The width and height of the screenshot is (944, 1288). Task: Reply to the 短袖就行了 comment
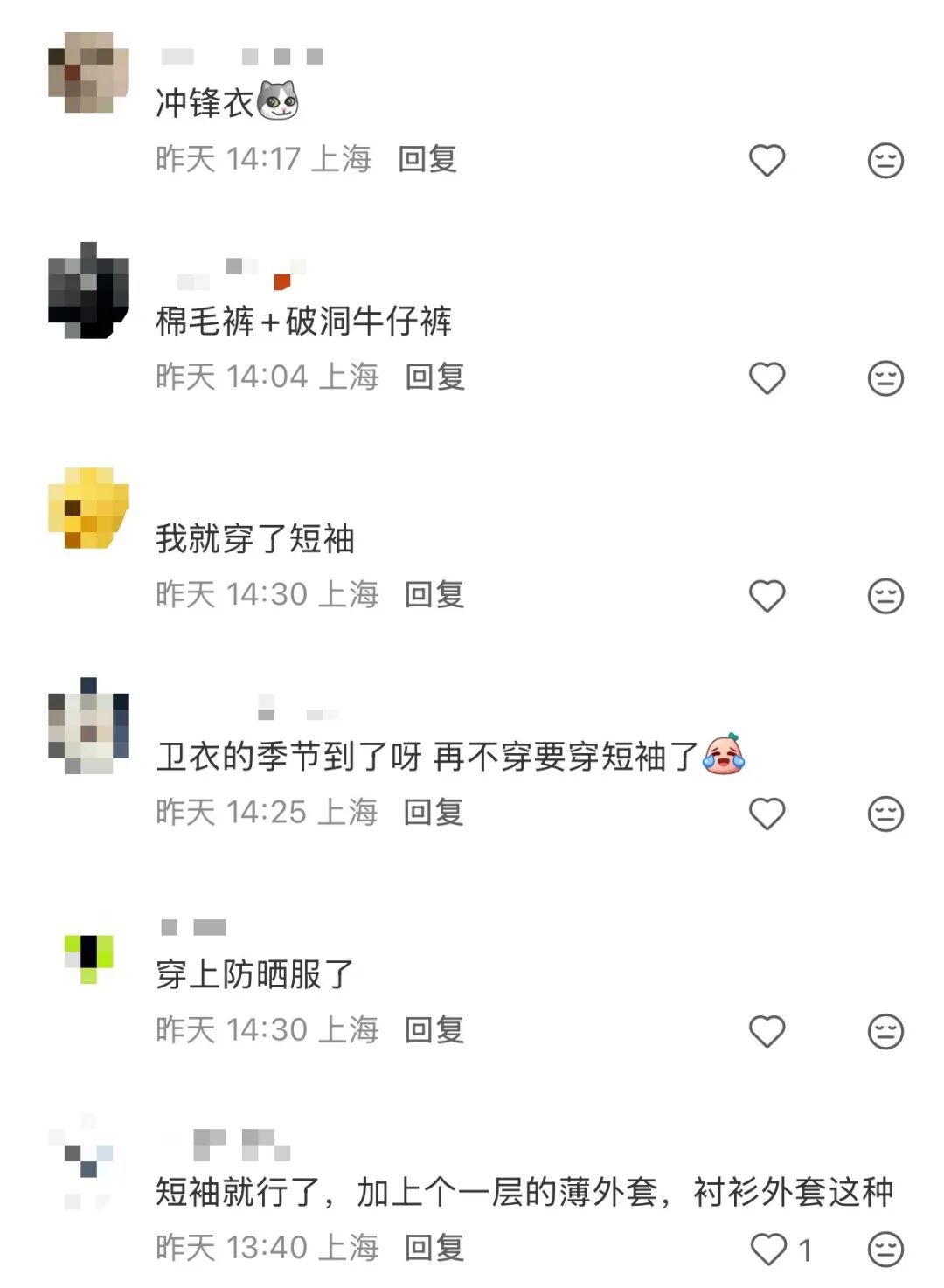tap(434, 1247)
